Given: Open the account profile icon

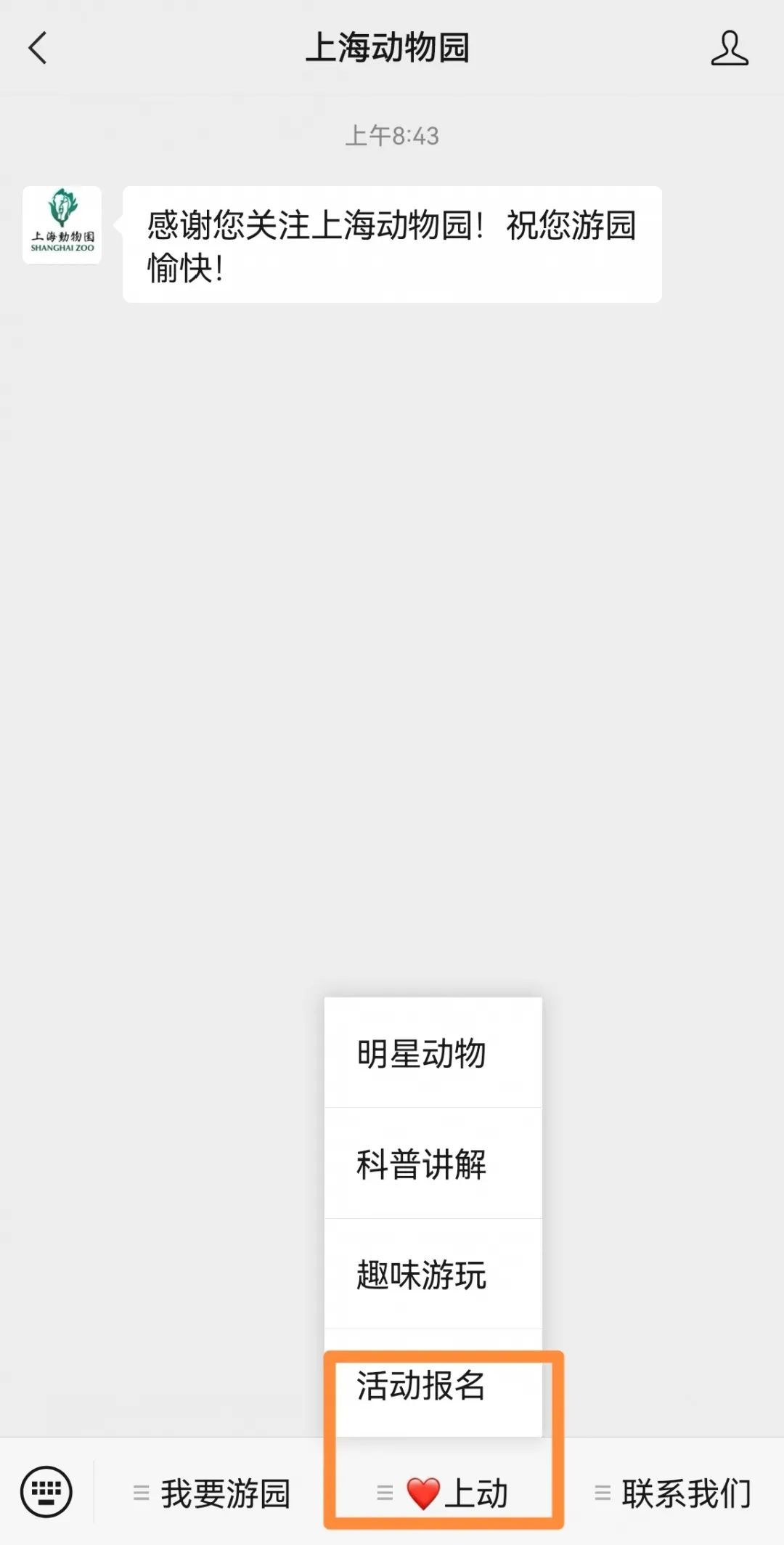Looking at the screenshot, I should [x=729, y=49].
